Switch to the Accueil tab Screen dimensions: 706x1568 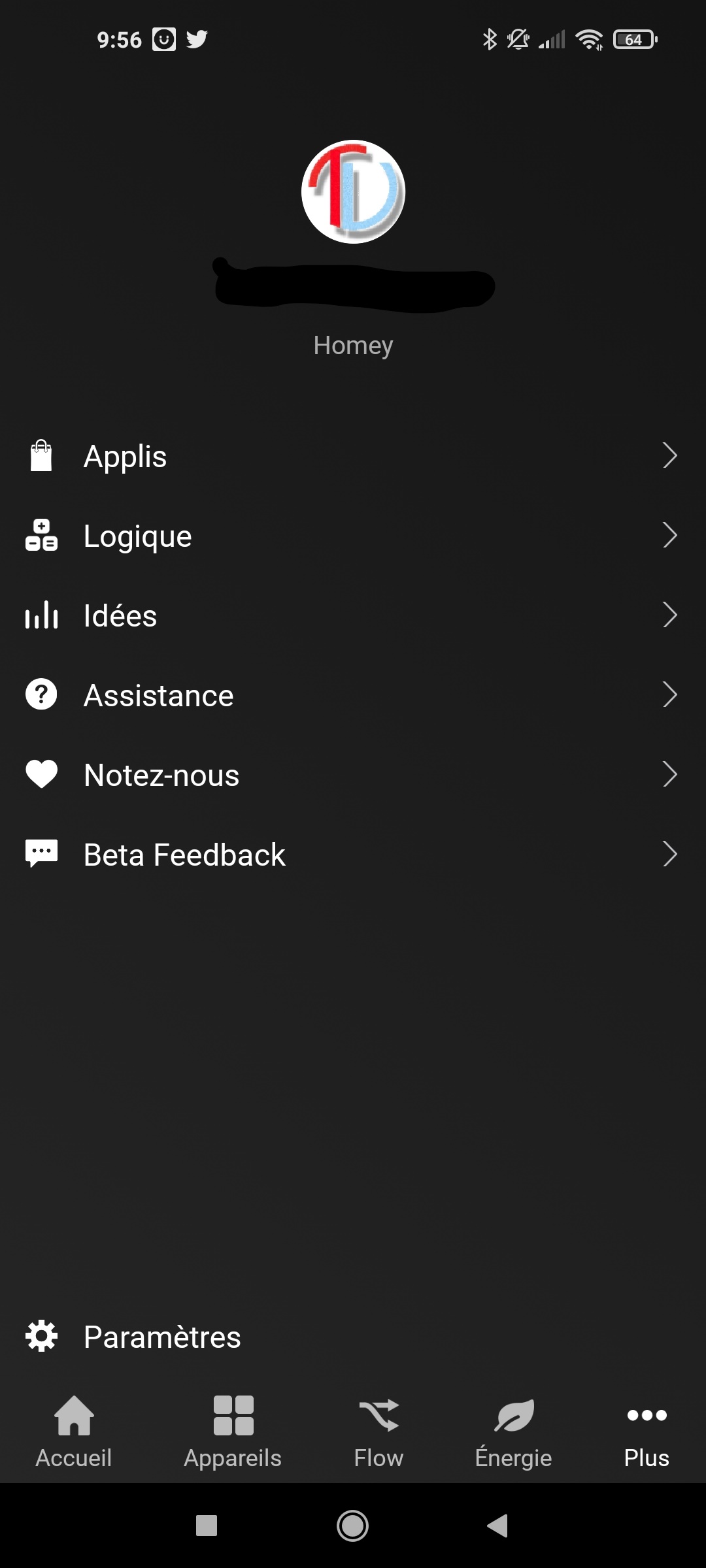[74, 1432]
